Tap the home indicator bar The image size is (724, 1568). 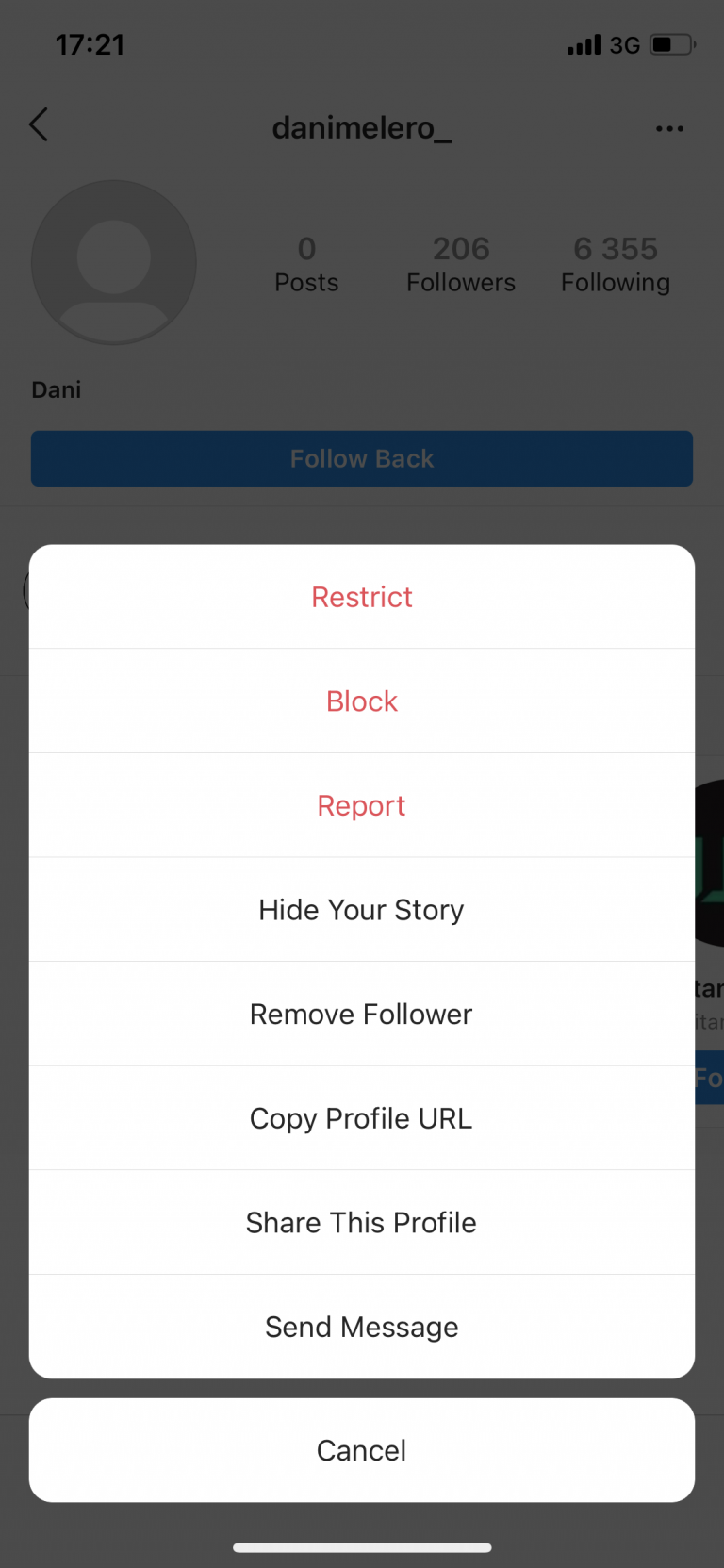(362, 1547)
